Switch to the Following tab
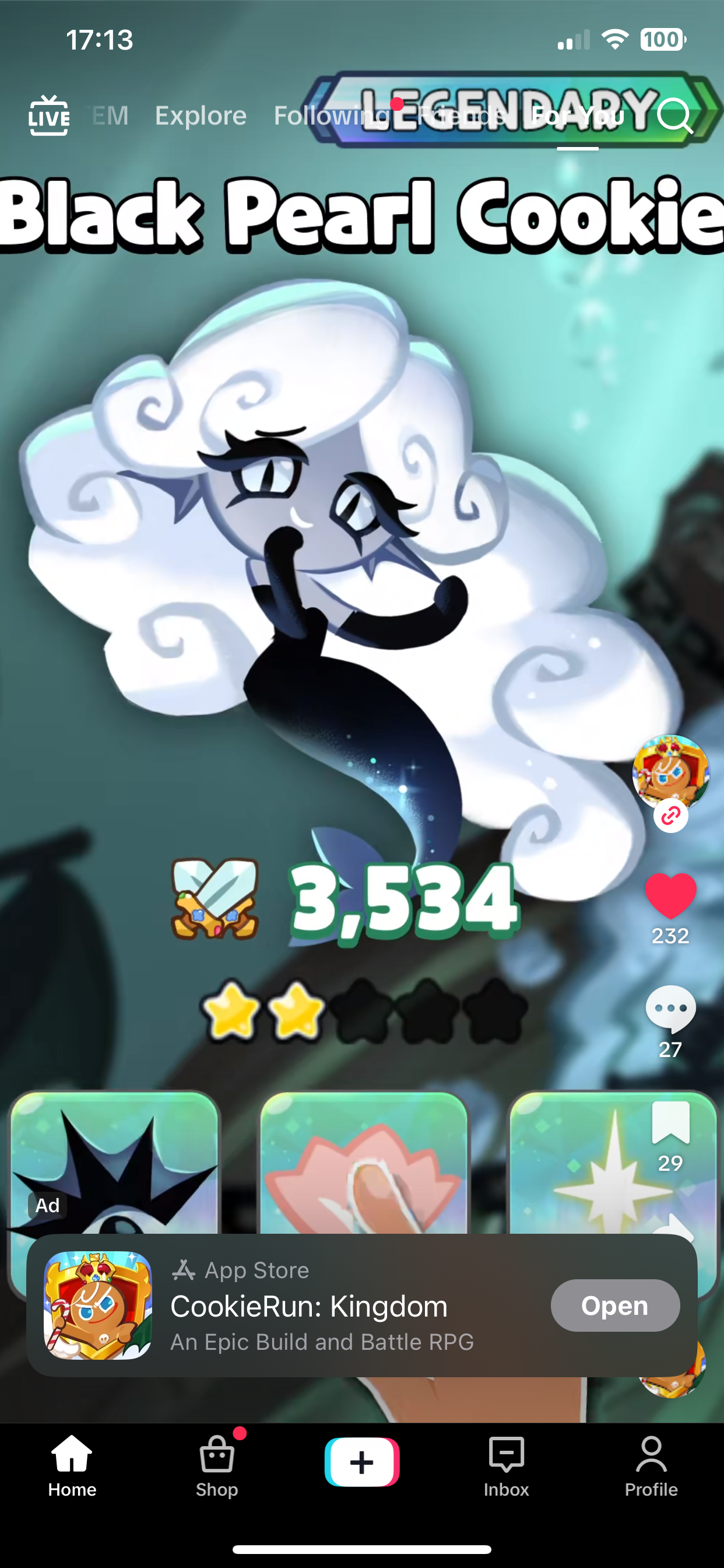Screen dimensions: 724x1568 332,116
